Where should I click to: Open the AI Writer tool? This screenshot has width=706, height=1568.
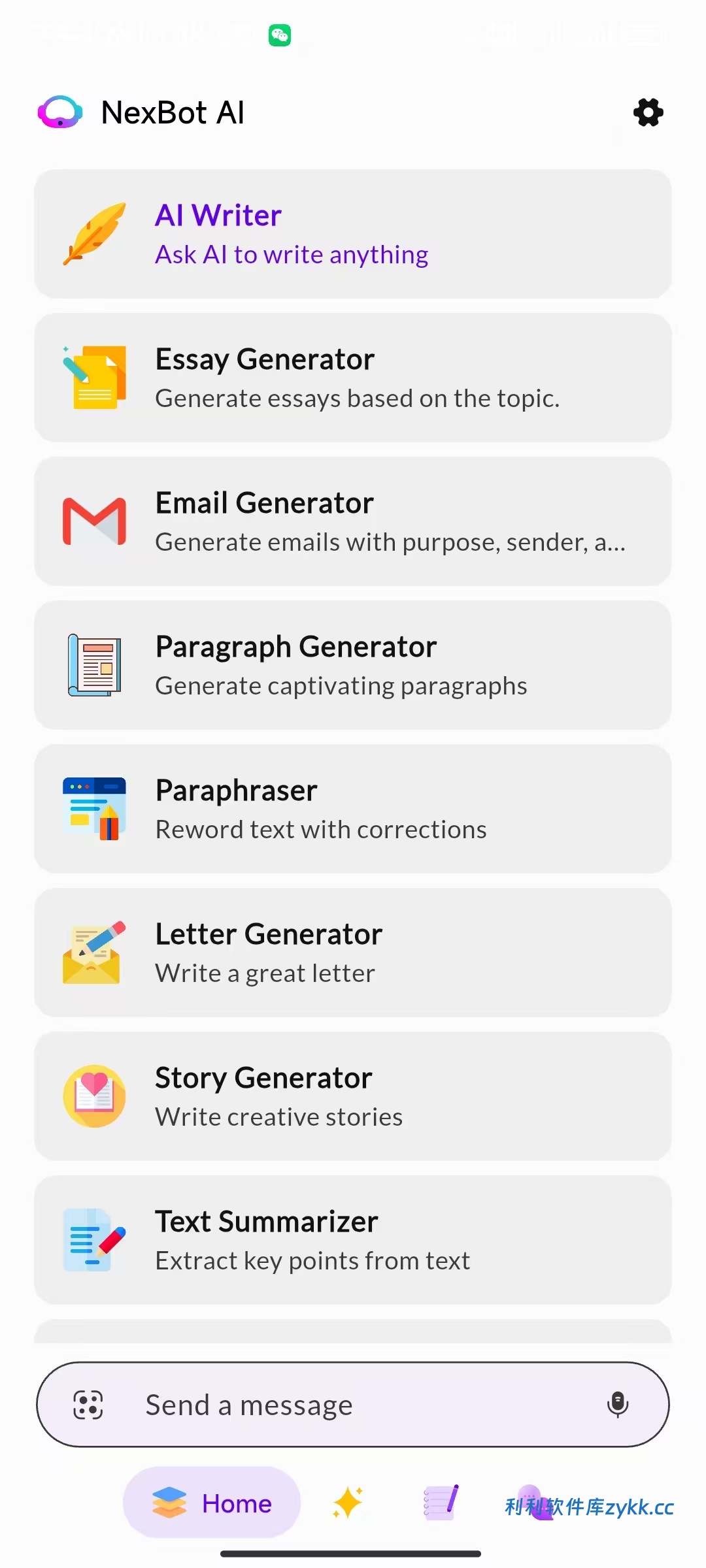coord(353,234)
